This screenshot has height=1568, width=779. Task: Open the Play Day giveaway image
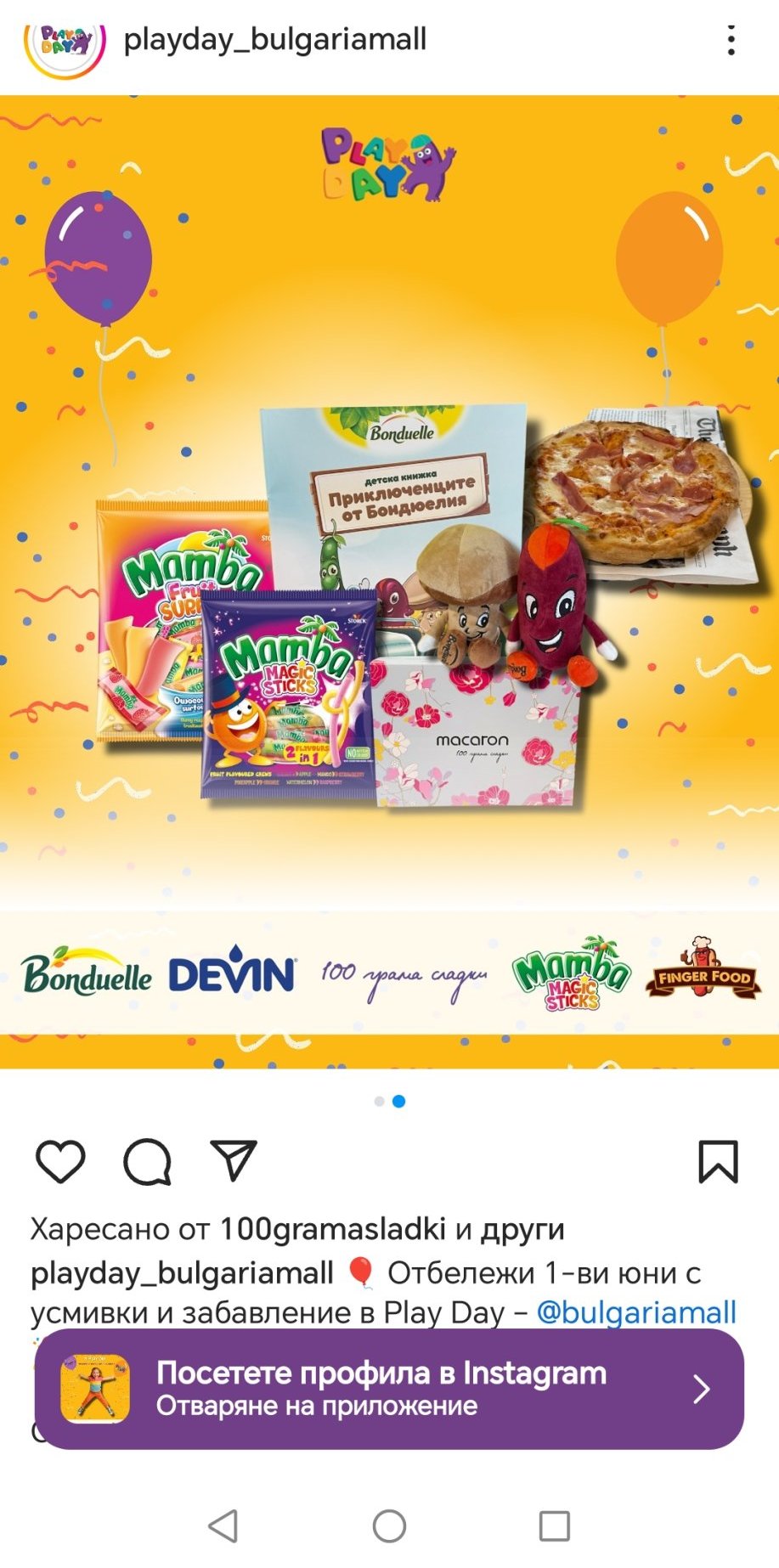(x=389, y=582)
